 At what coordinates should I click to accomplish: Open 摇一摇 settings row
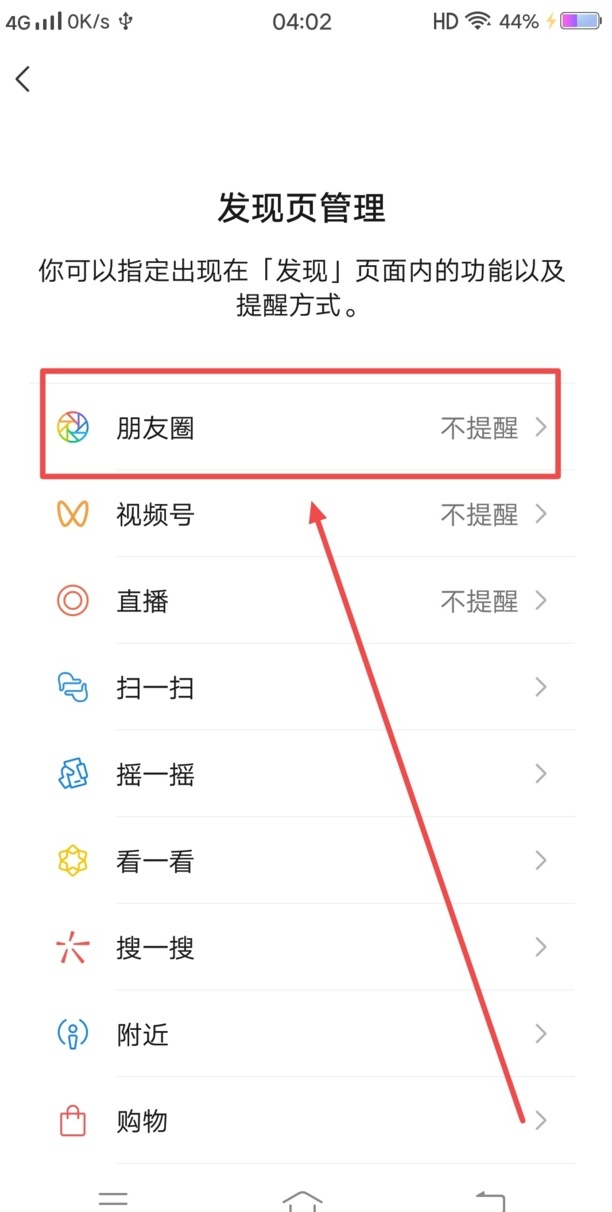pyautogui.click(x=300, y=774)
